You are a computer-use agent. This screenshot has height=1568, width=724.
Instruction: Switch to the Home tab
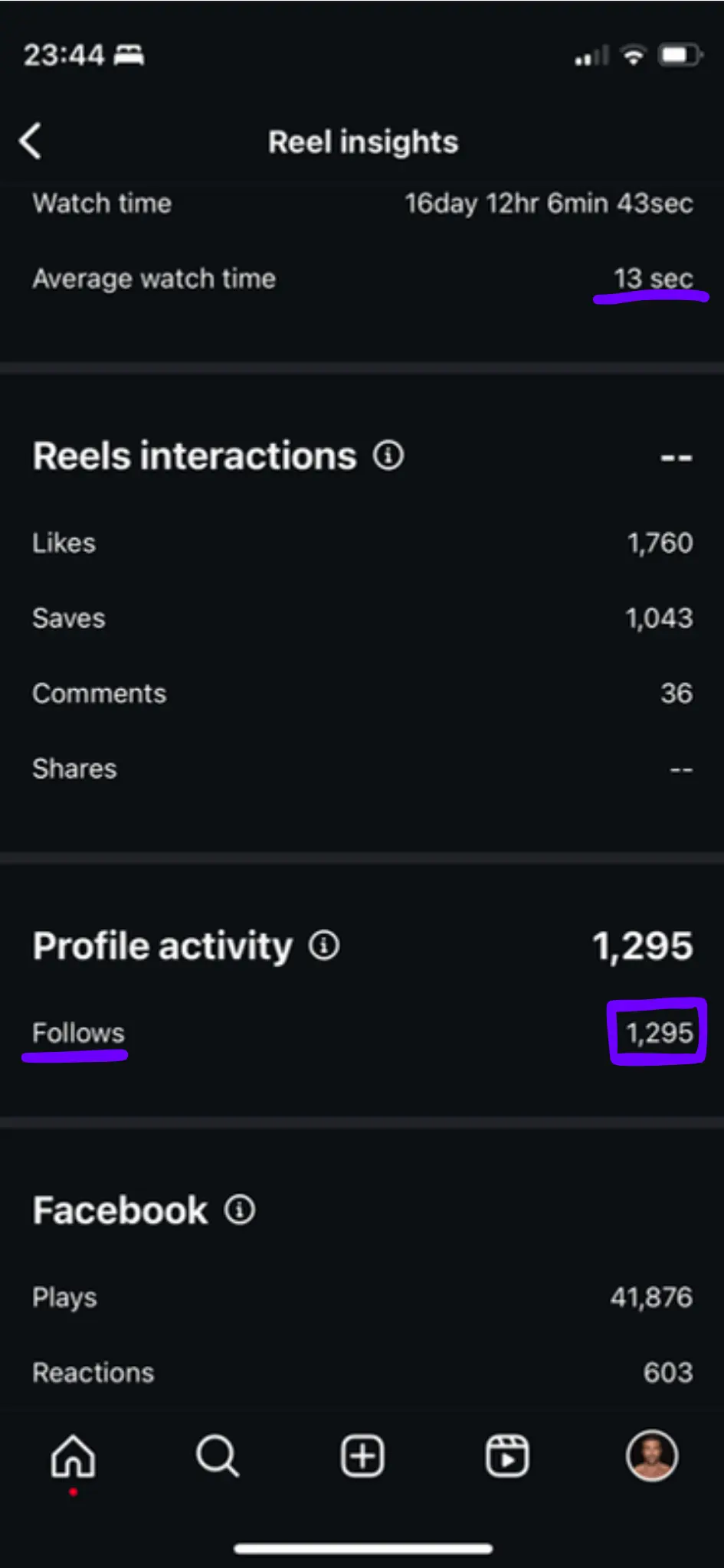(x=73, y=1455)
